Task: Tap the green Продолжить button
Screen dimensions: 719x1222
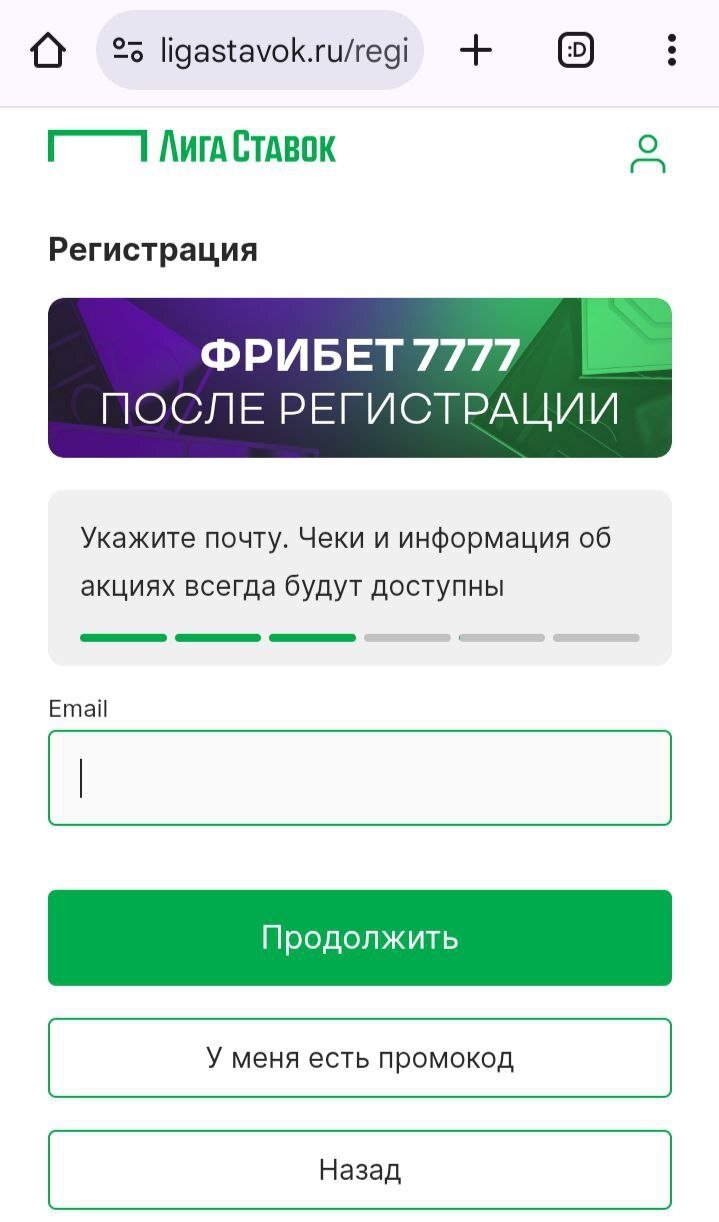Action: tap(359, 937)
